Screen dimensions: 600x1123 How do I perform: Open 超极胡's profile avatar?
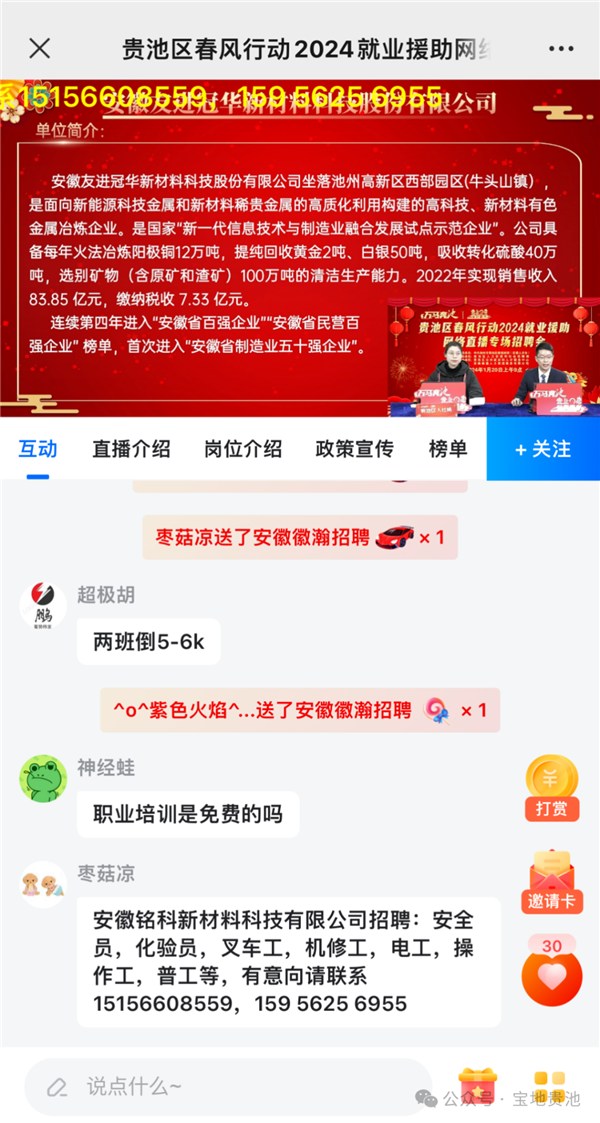(43, 606)
